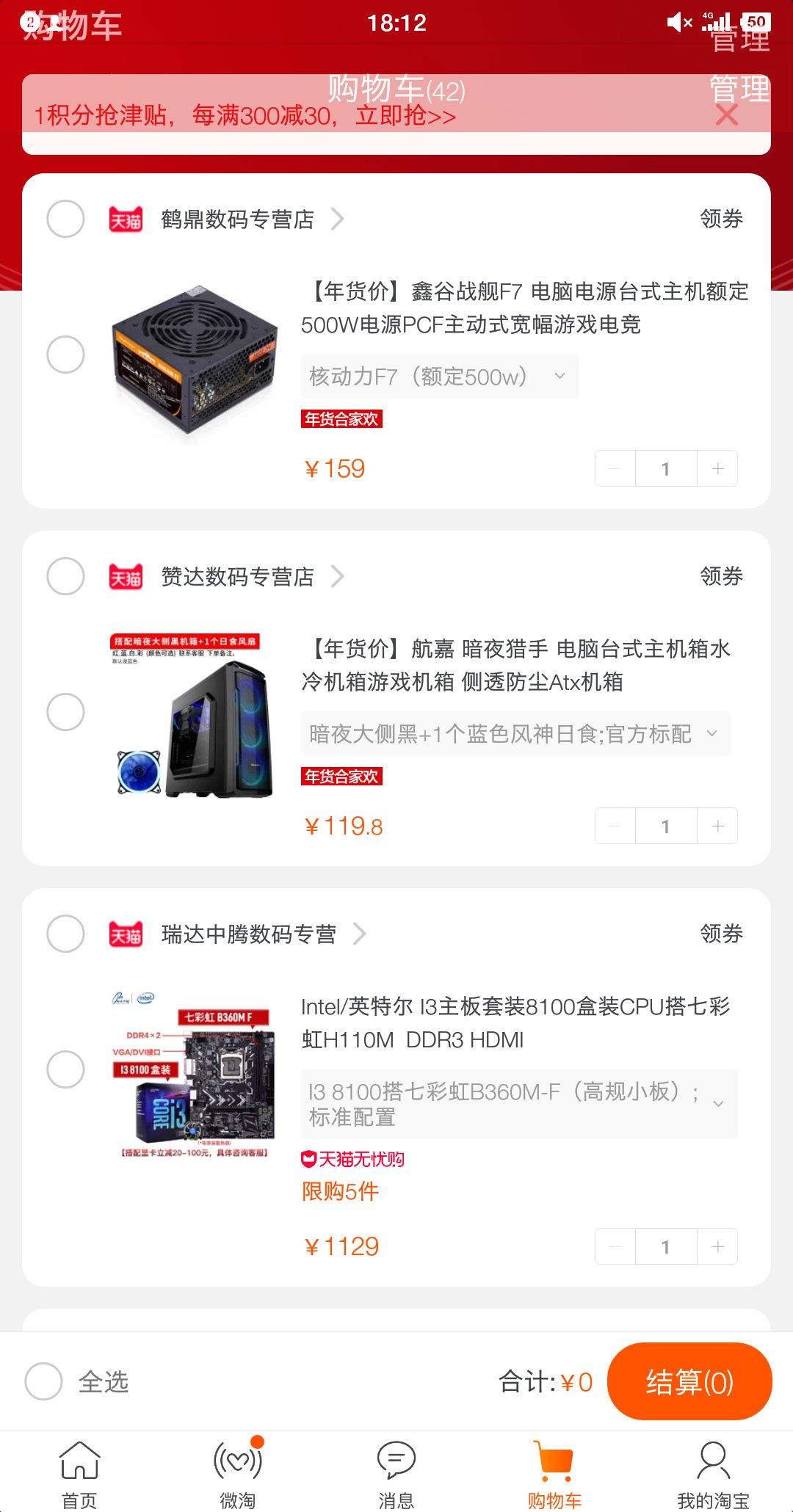Image resolution: width=793 pixels, height=1512 pixels.
Task: Check the 鑫谷战舰F7 power supply item
Action: [x=65, y=355]
